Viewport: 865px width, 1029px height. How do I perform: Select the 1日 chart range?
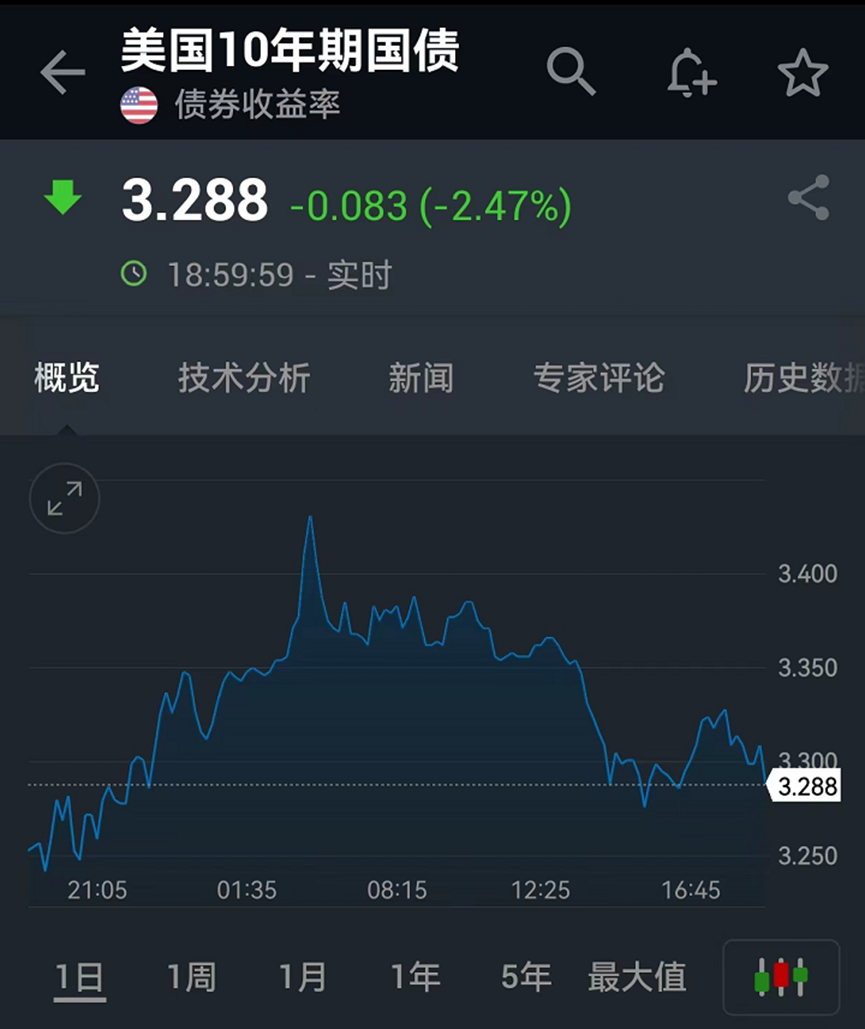79,977
